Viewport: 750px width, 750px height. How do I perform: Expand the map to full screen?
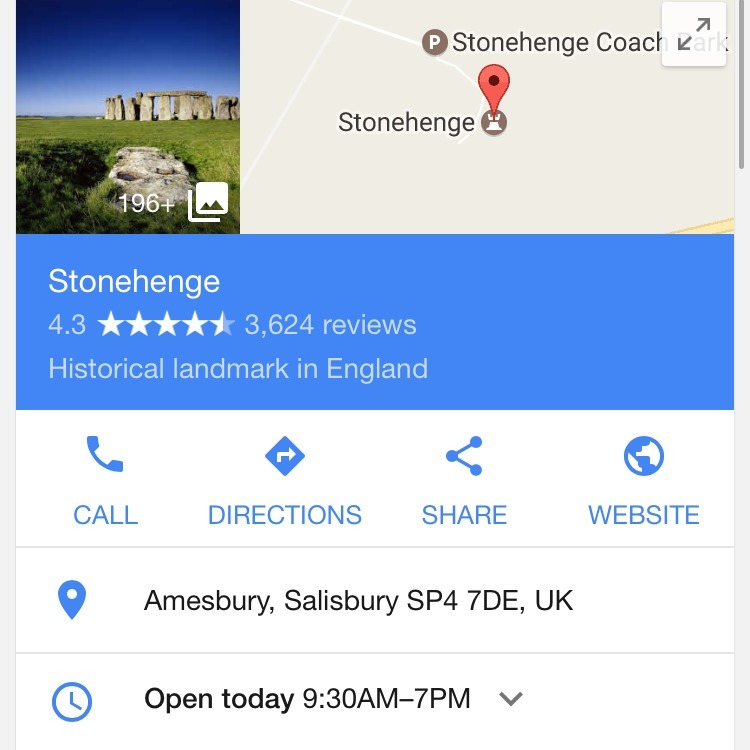pos(693,35)
